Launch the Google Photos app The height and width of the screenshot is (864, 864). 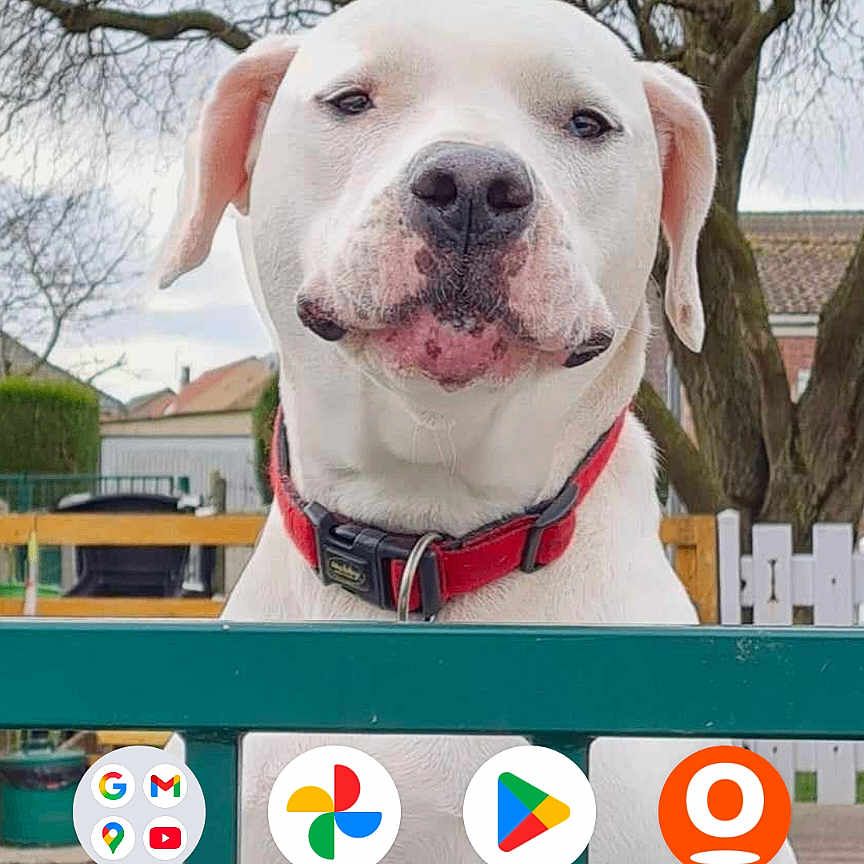click(334, 810)
